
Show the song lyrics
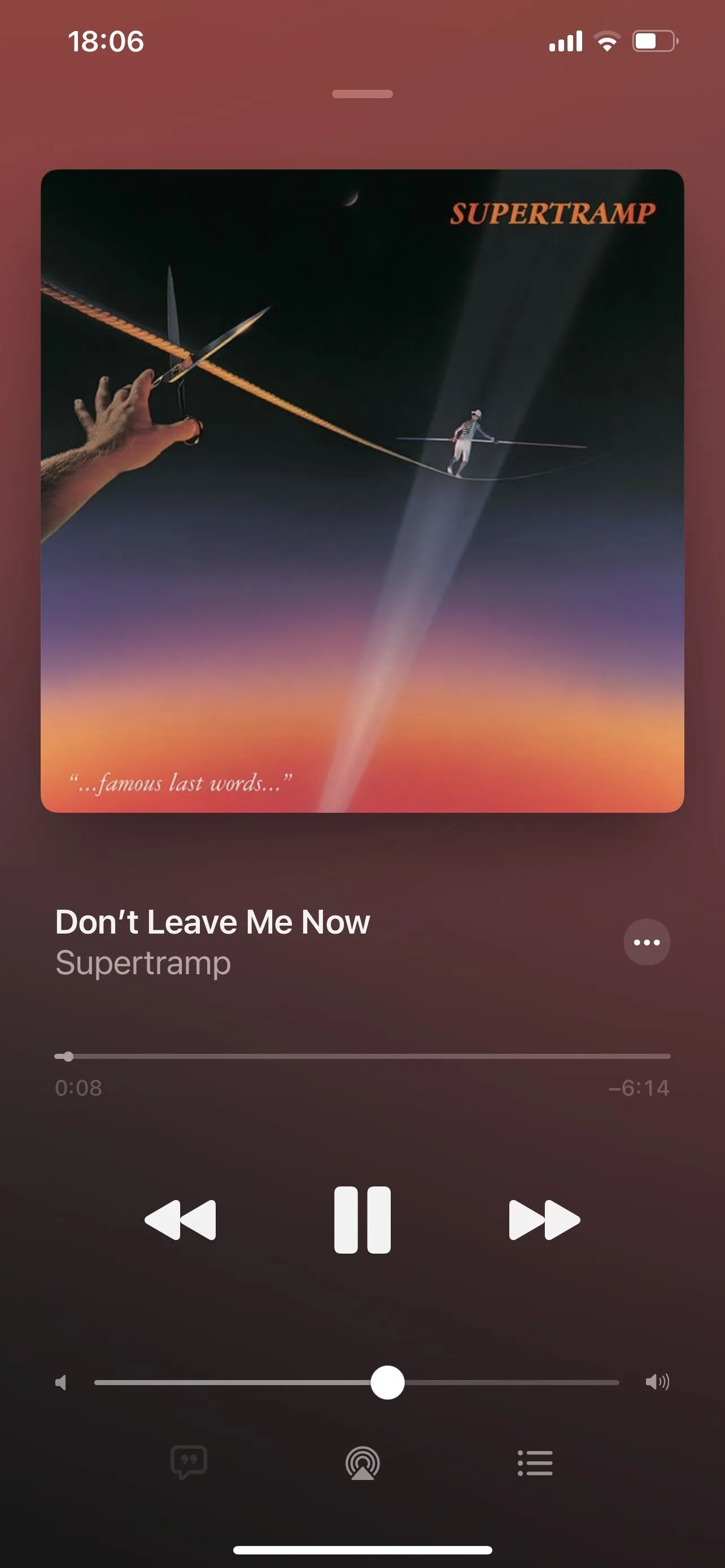(189, 1462)
